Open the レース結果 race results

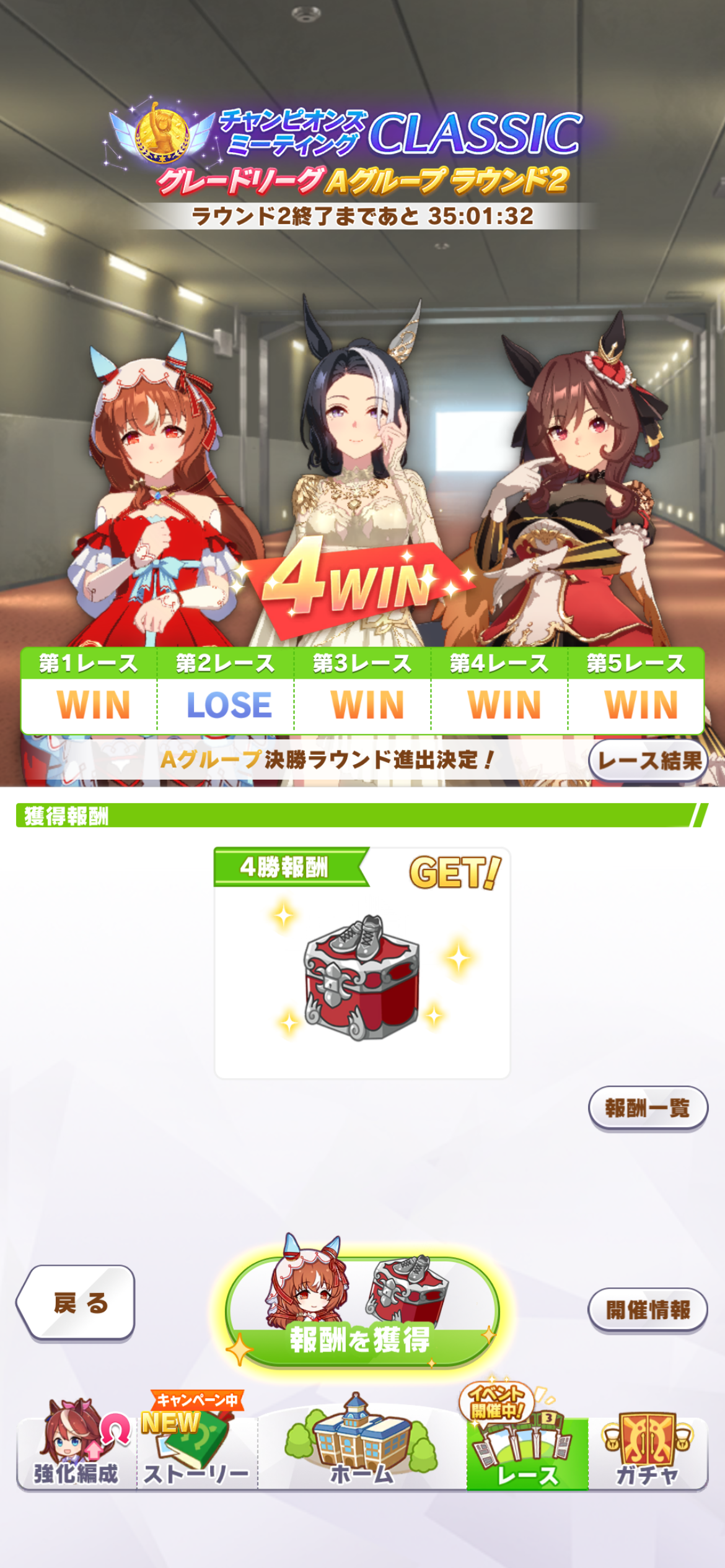tap(648, 760)
